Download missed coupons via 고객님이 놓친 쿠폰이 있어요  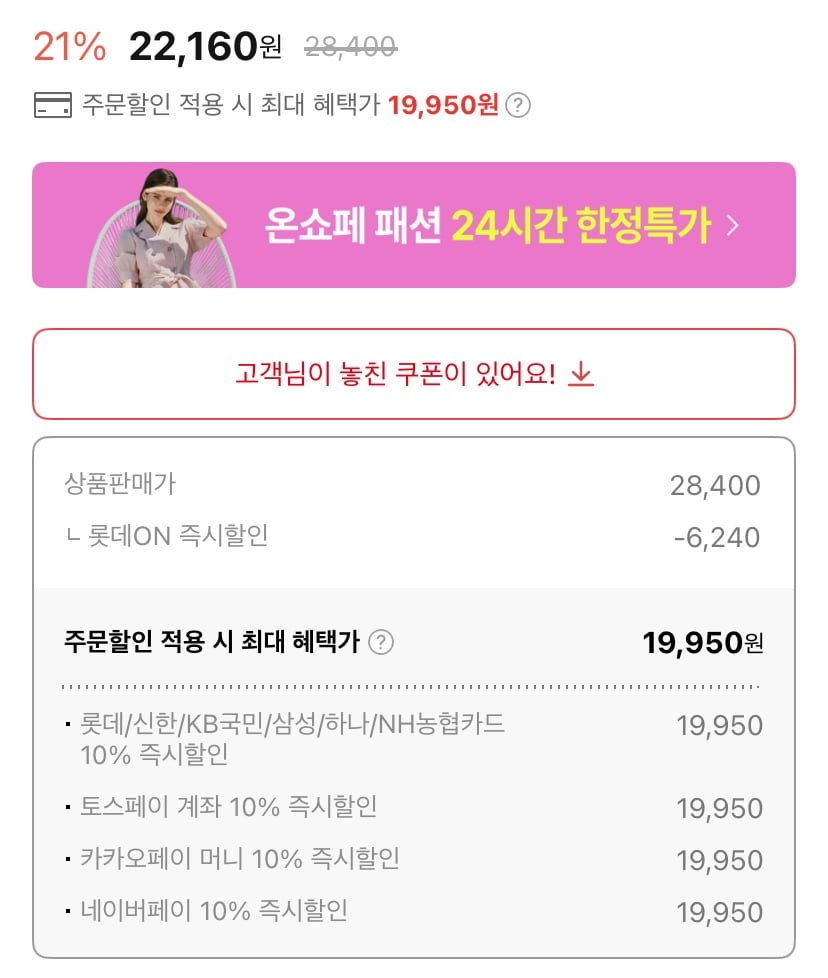click(414, 374)
